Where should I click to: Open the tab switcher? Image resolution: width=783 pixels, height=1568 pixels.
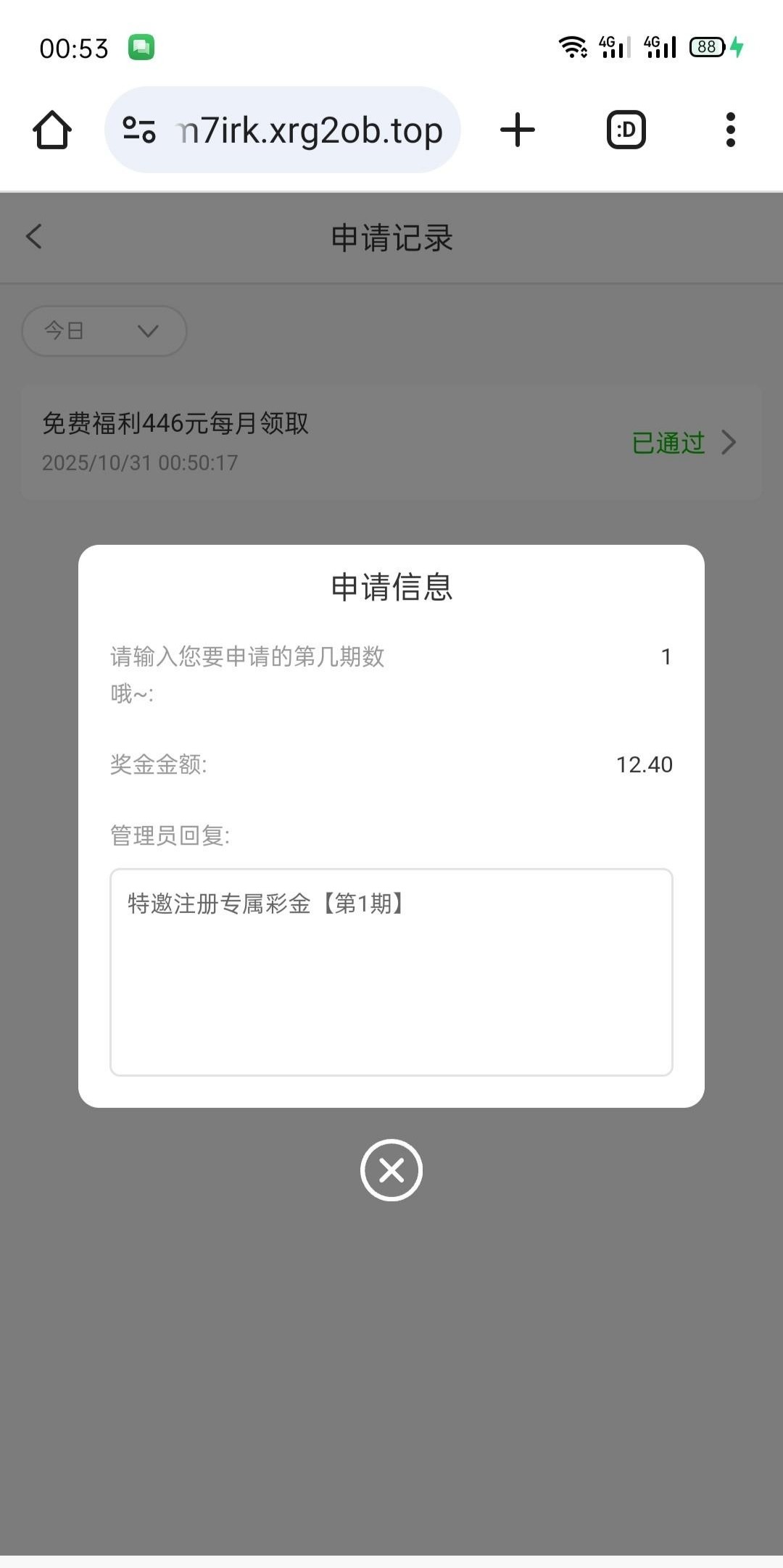(626, 130)
